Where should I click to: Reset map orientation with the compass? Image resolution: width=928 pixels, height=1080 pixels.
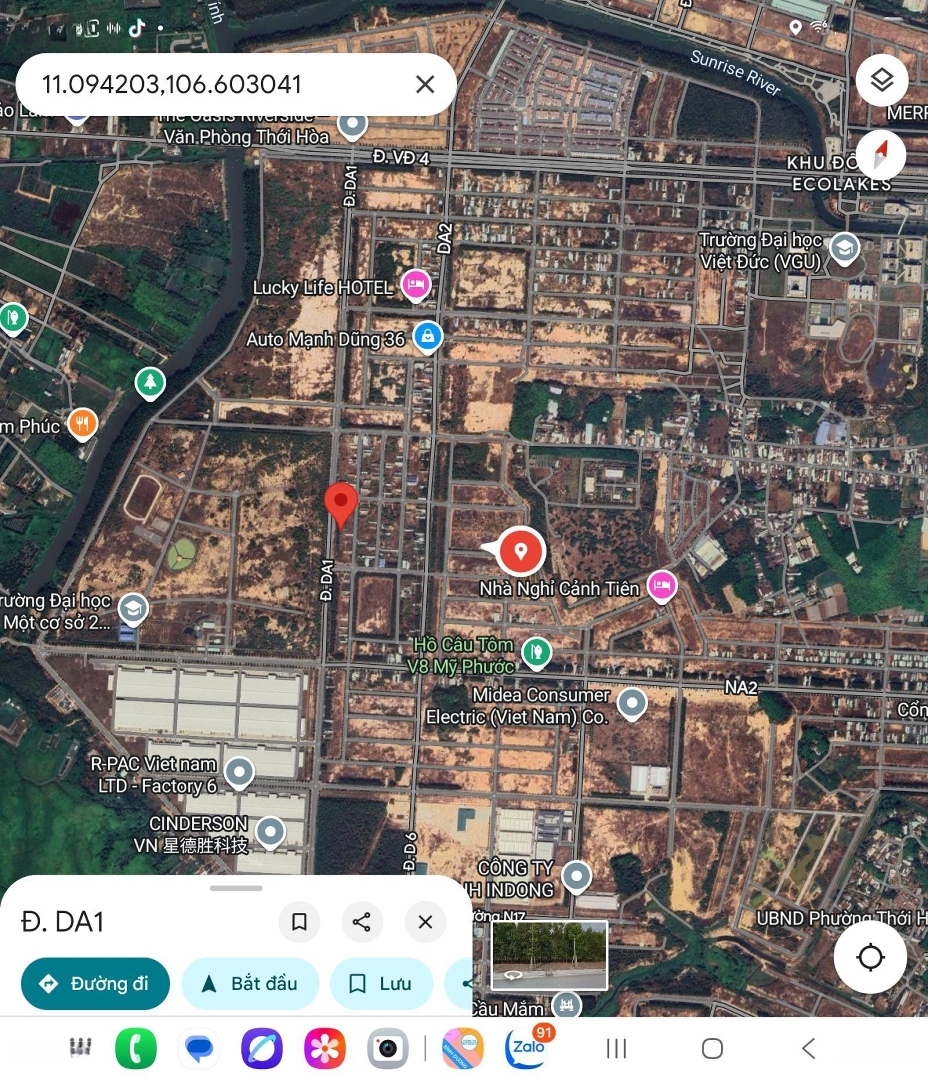(881, 155)
